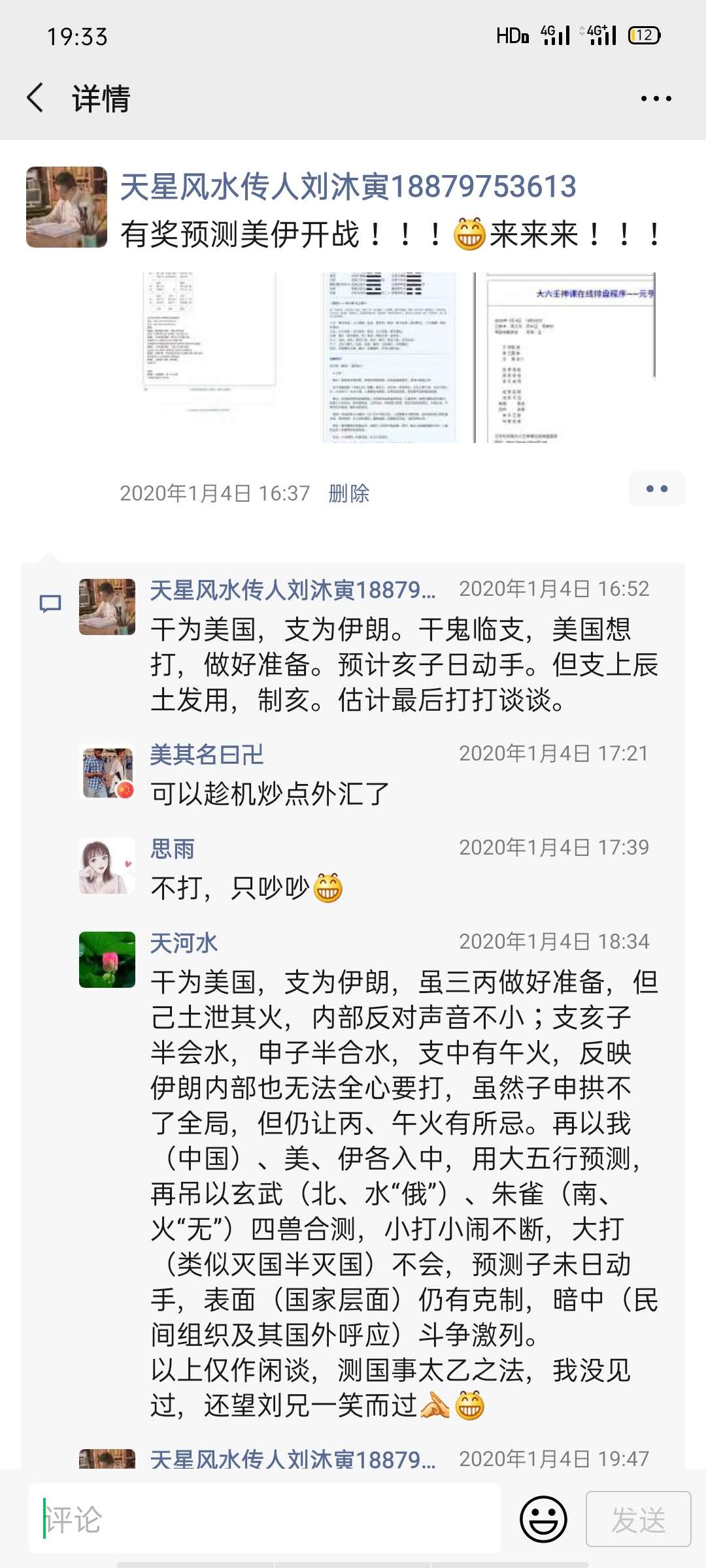Open the post author's profile picture
The image size is (706, 1568).
67,207
